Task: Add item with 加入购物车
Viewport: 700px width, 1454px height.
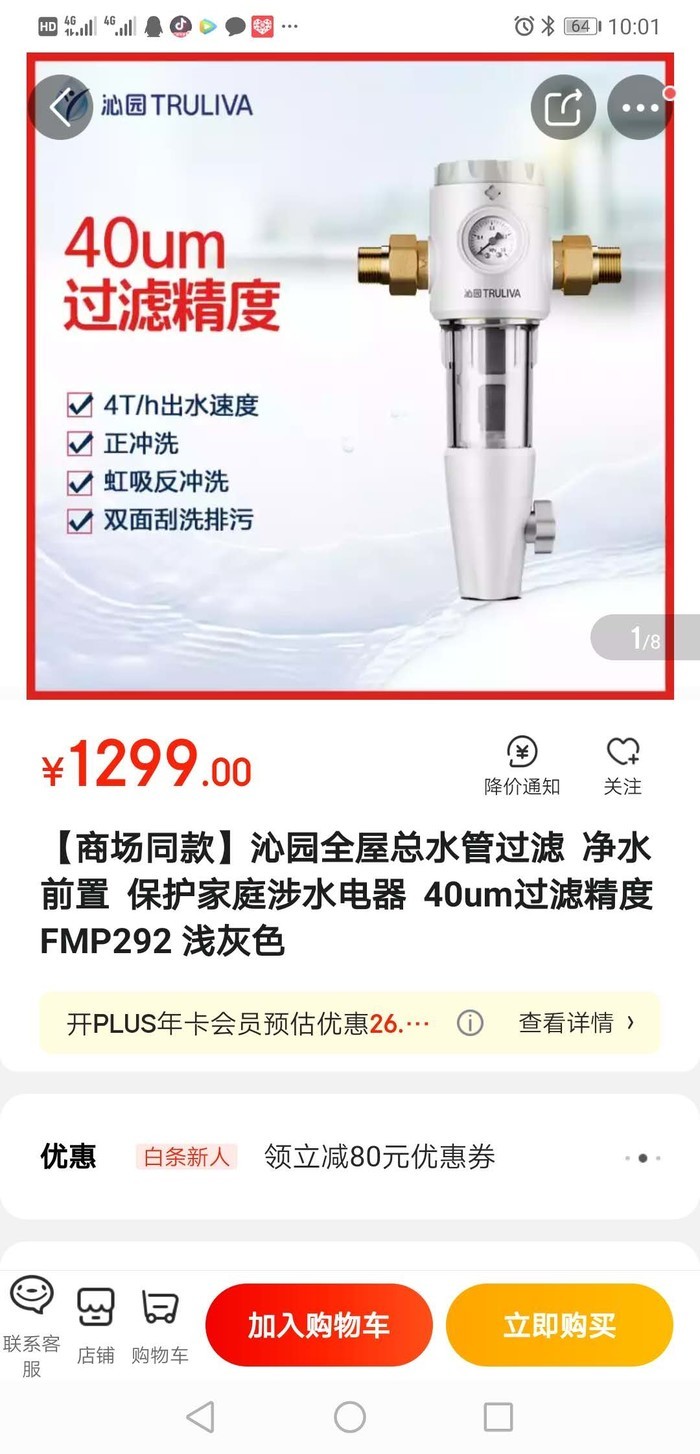Action: click(x=319, y=1326)
